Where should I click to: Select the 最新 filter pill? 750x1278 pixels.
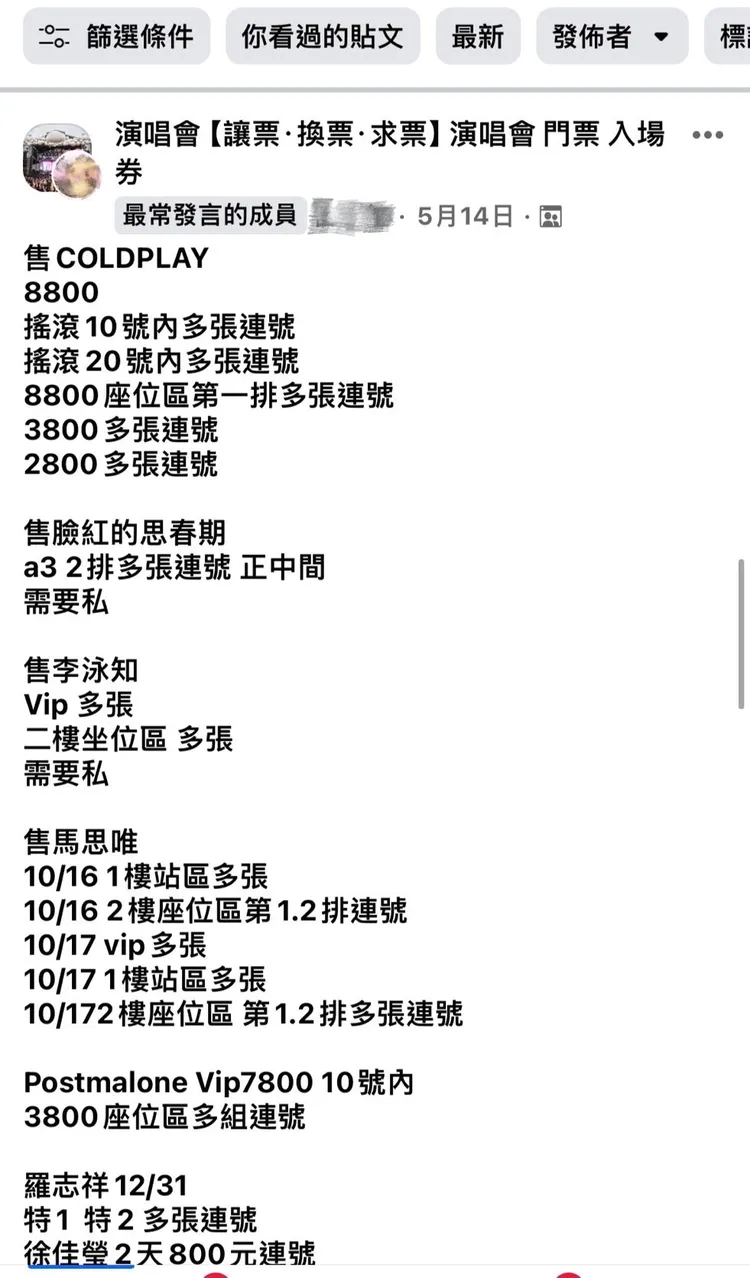478,36
